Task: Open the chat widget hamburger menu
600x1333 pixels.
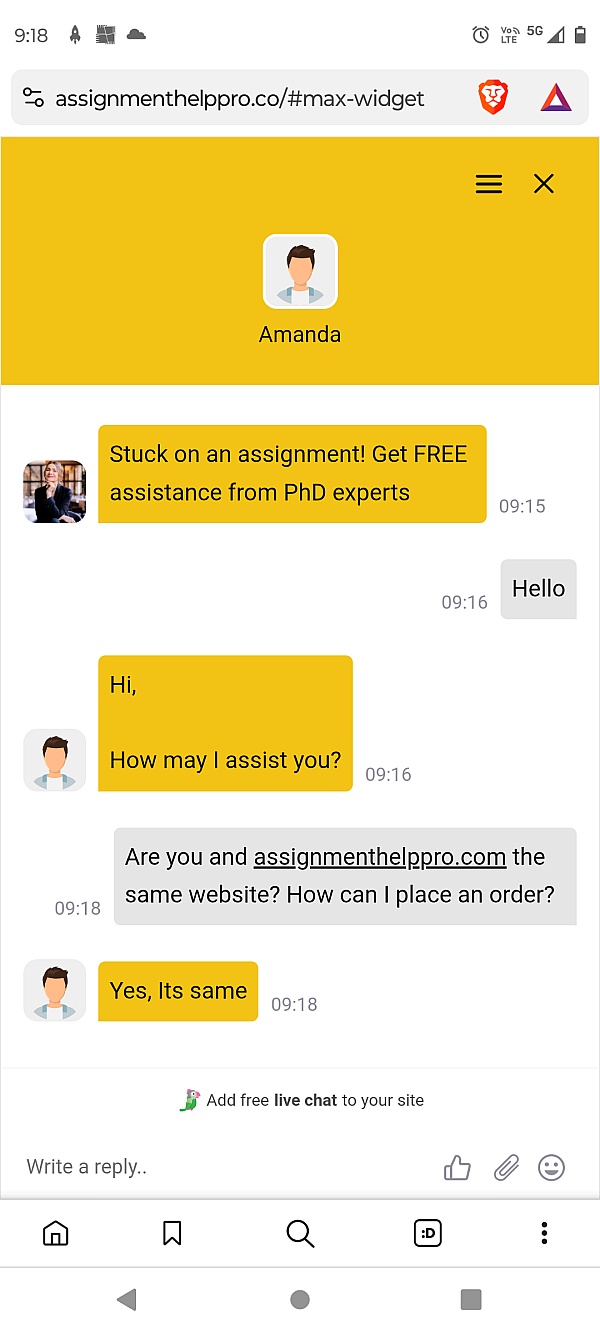Action: pos(488,184)
